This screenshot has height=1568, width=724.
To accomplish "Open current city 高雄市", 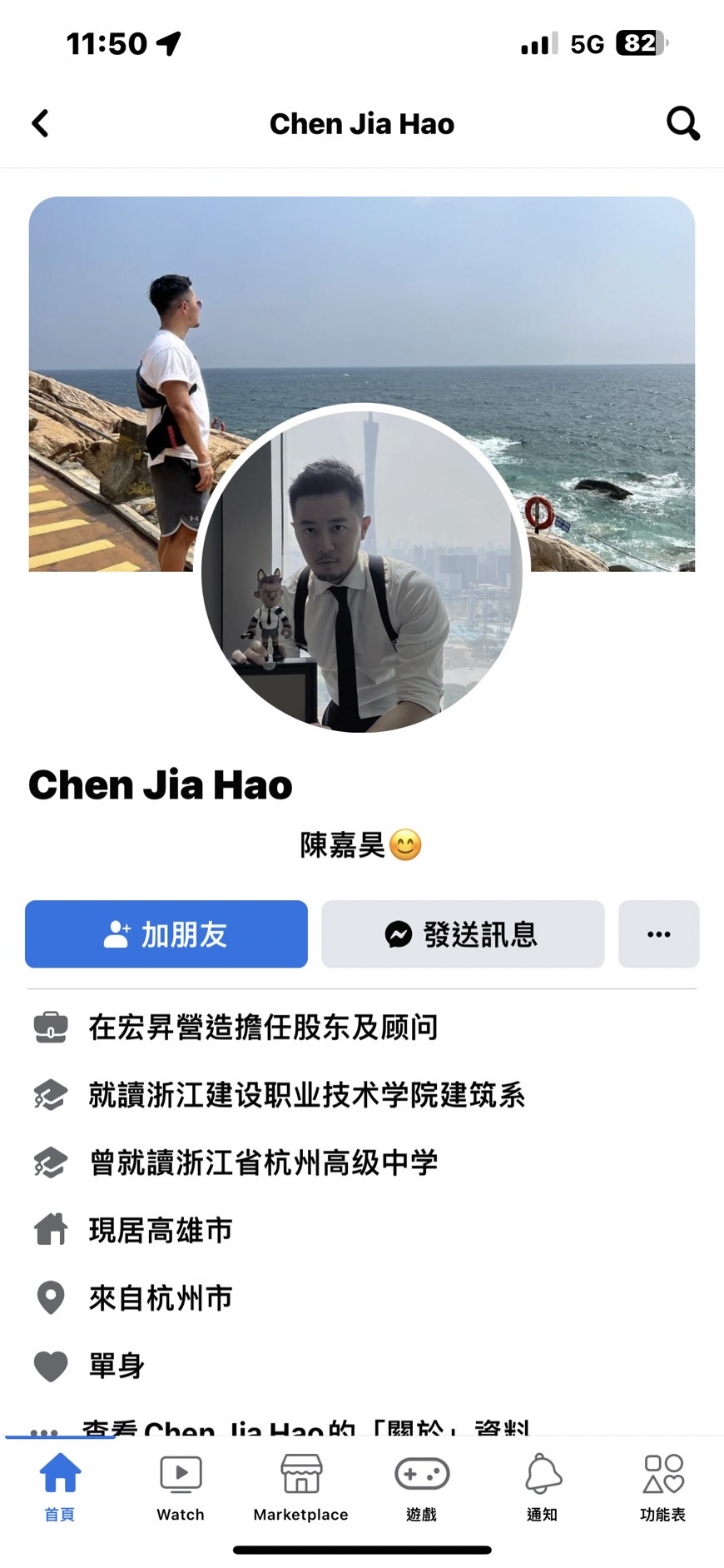I will 160,1230.
